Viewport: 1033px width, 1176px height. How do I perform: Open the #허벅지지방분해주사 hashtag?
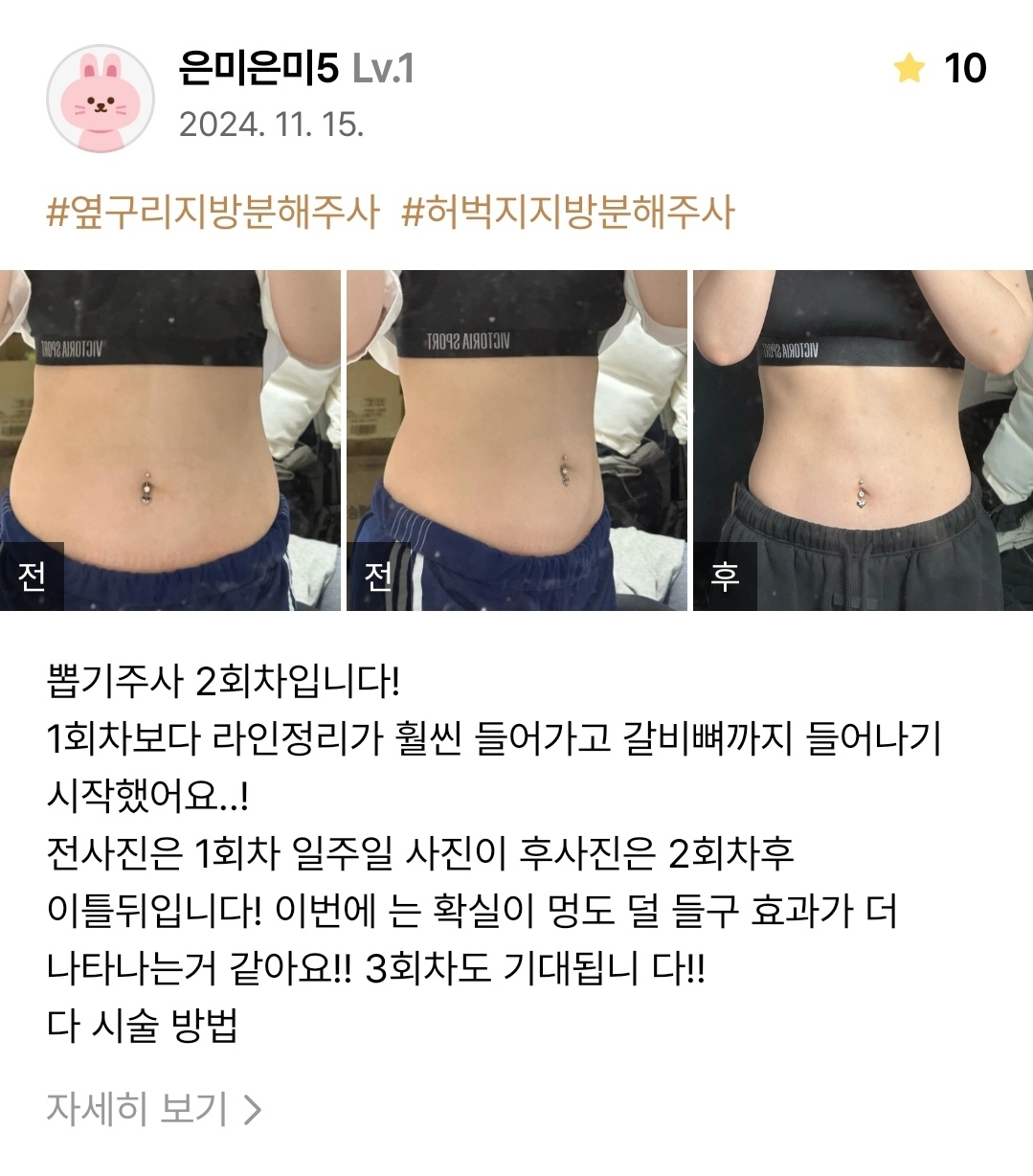[x=568, y=212]
